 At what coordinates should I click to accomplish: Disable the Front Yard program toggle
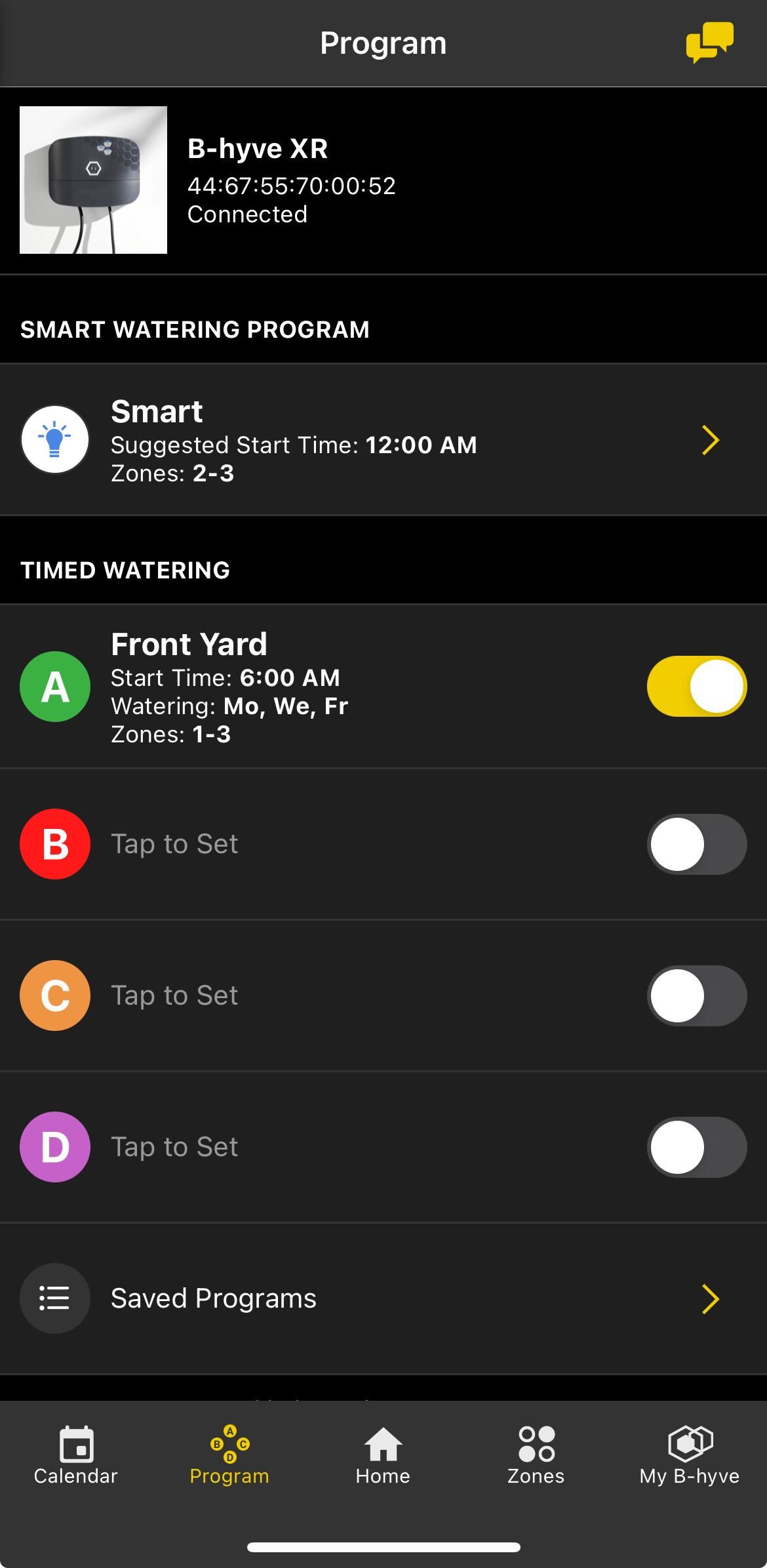(696, 687)
